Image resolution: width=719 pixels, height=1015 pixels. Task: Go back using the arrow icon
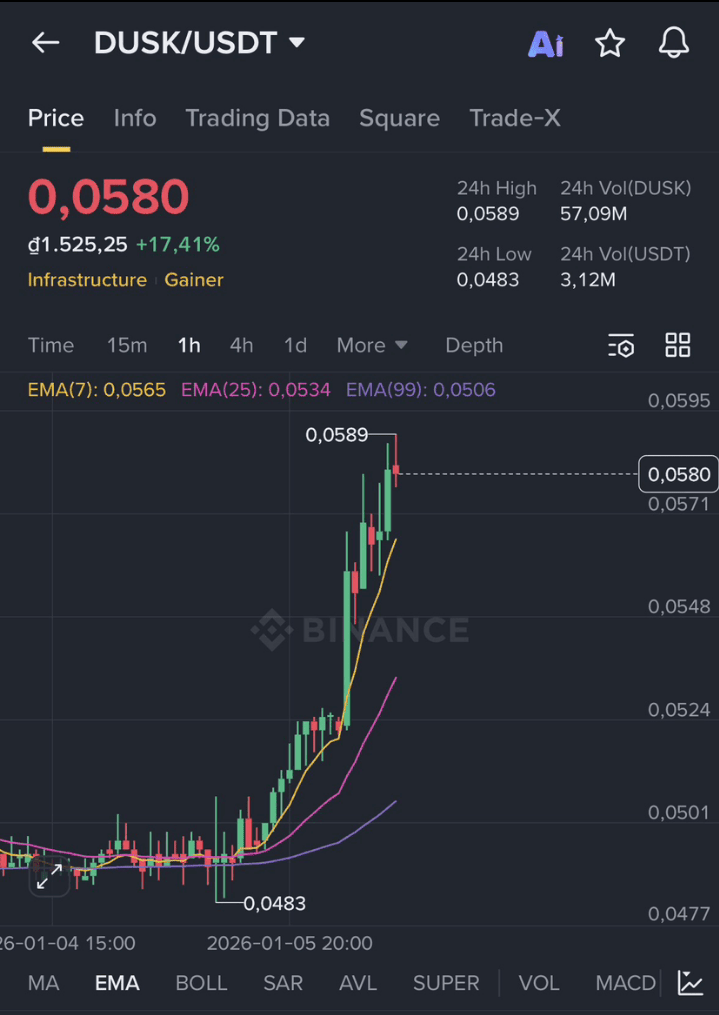click(x=45, y=43)
